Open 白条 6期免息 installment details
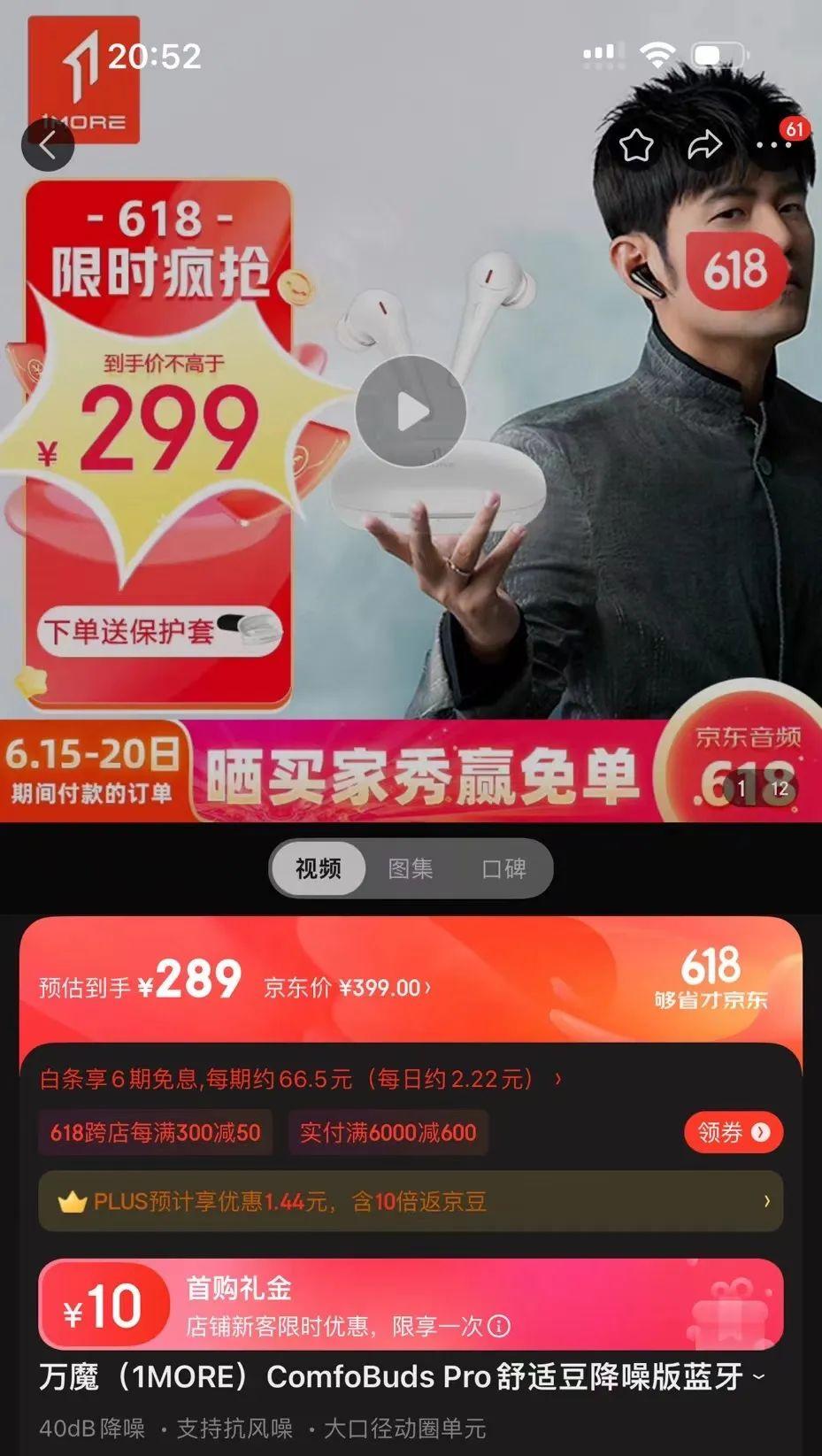822x1456 pixels. pyautogui.click(x=301, y=1079)
